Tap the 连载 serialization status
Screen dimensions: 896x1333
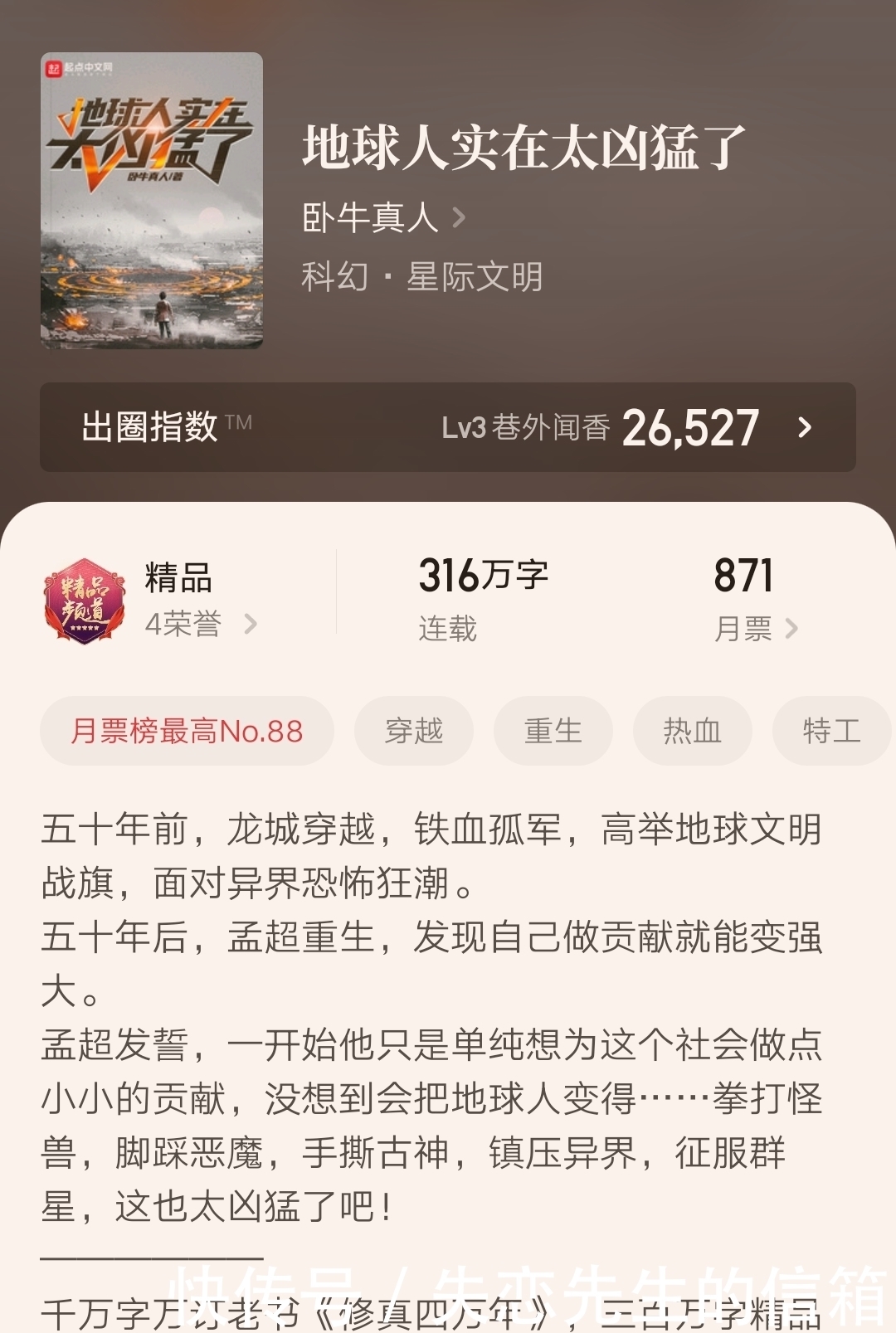[445, 630]
